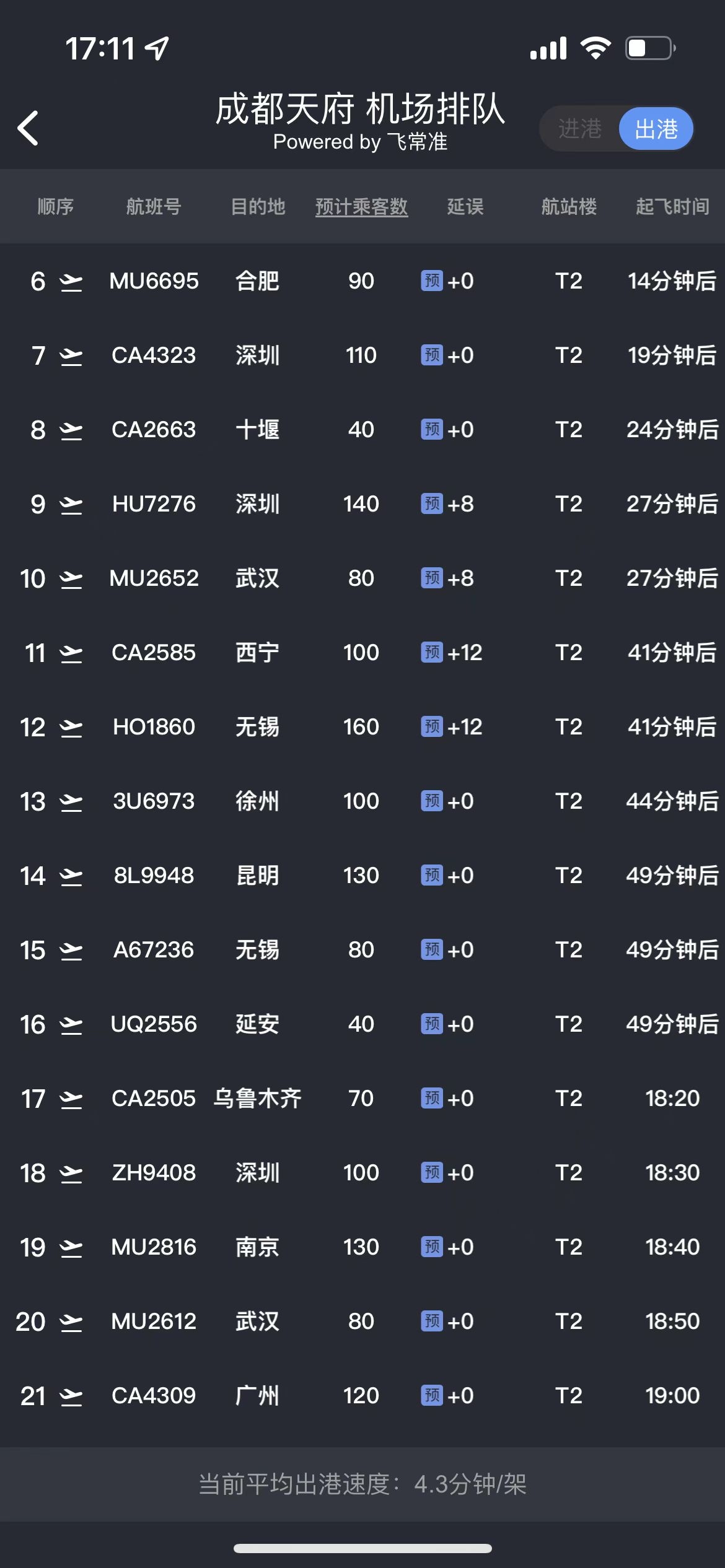Viewport: 725px width, 1568px height.
Task: Open flight CA4323 to 深圳
Action: (x=154, y=355)
